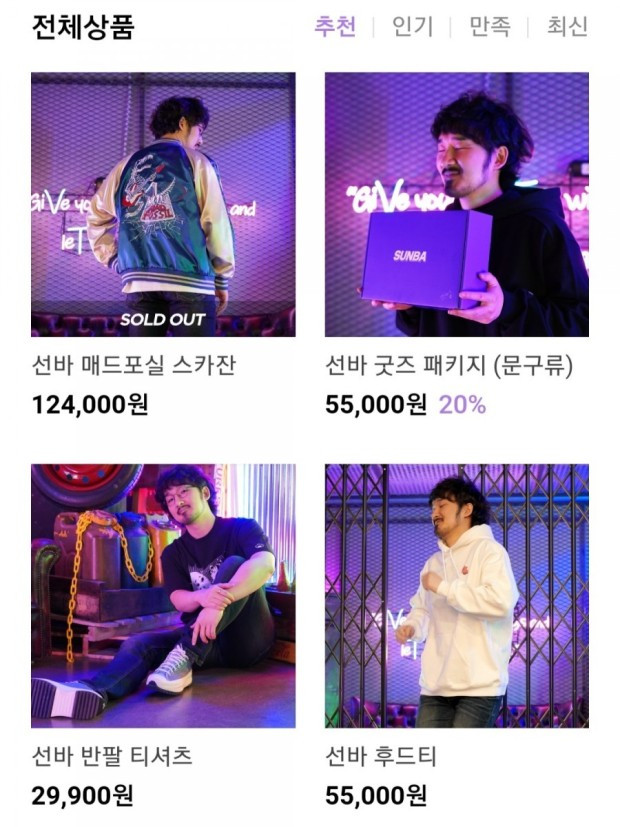Switch to the 인기 sort tab
The width and height of the screenshot is (620, 827).
412,26
